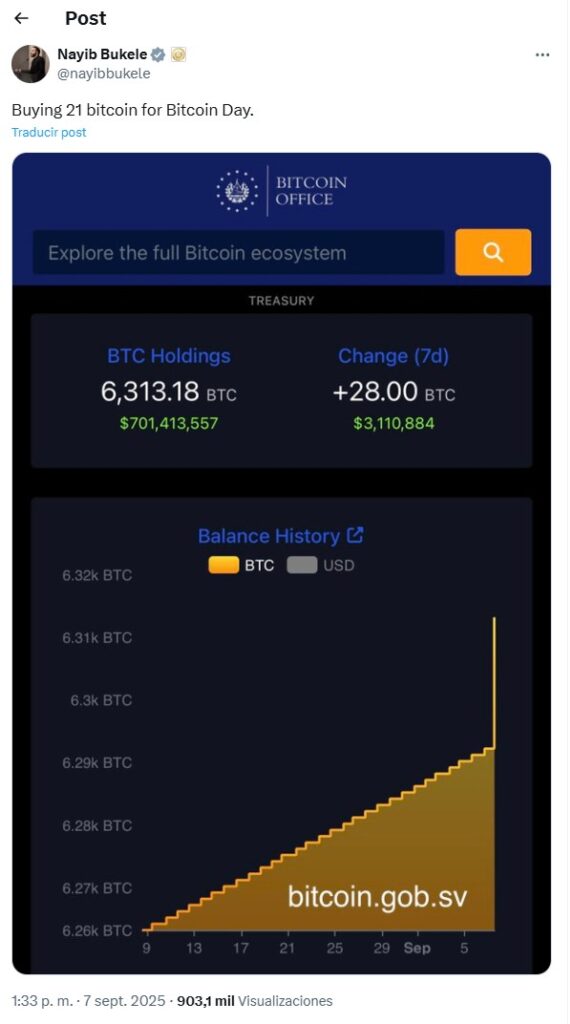Open the Visualizaciones count
Screen dimensions: 570x1024
click(255, 1000)
